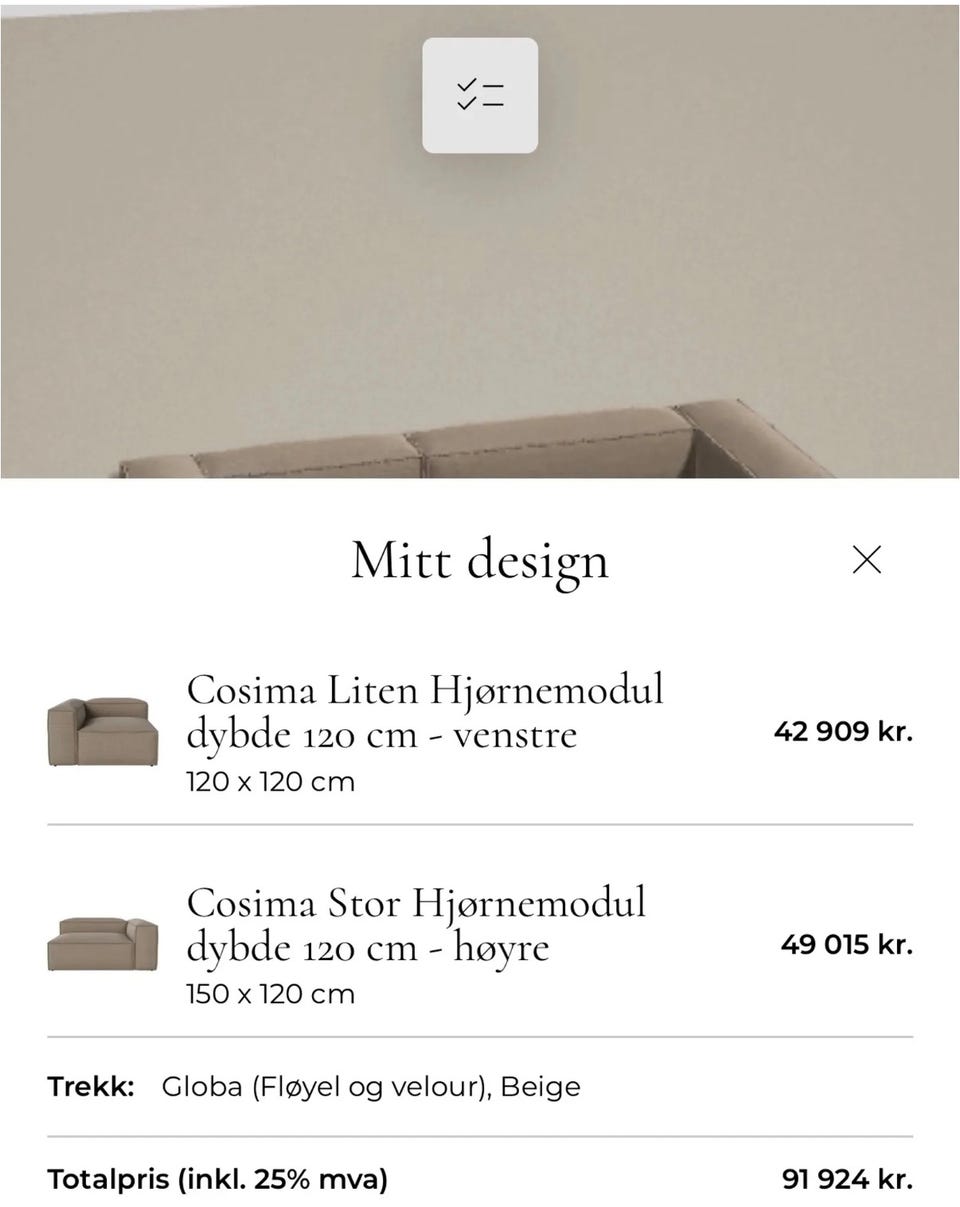Image resolution: width=960 pixels, height=1207 pixels.
Task: Click the Beige Globa fabric swatch text
Action: tap(374, 1086)
